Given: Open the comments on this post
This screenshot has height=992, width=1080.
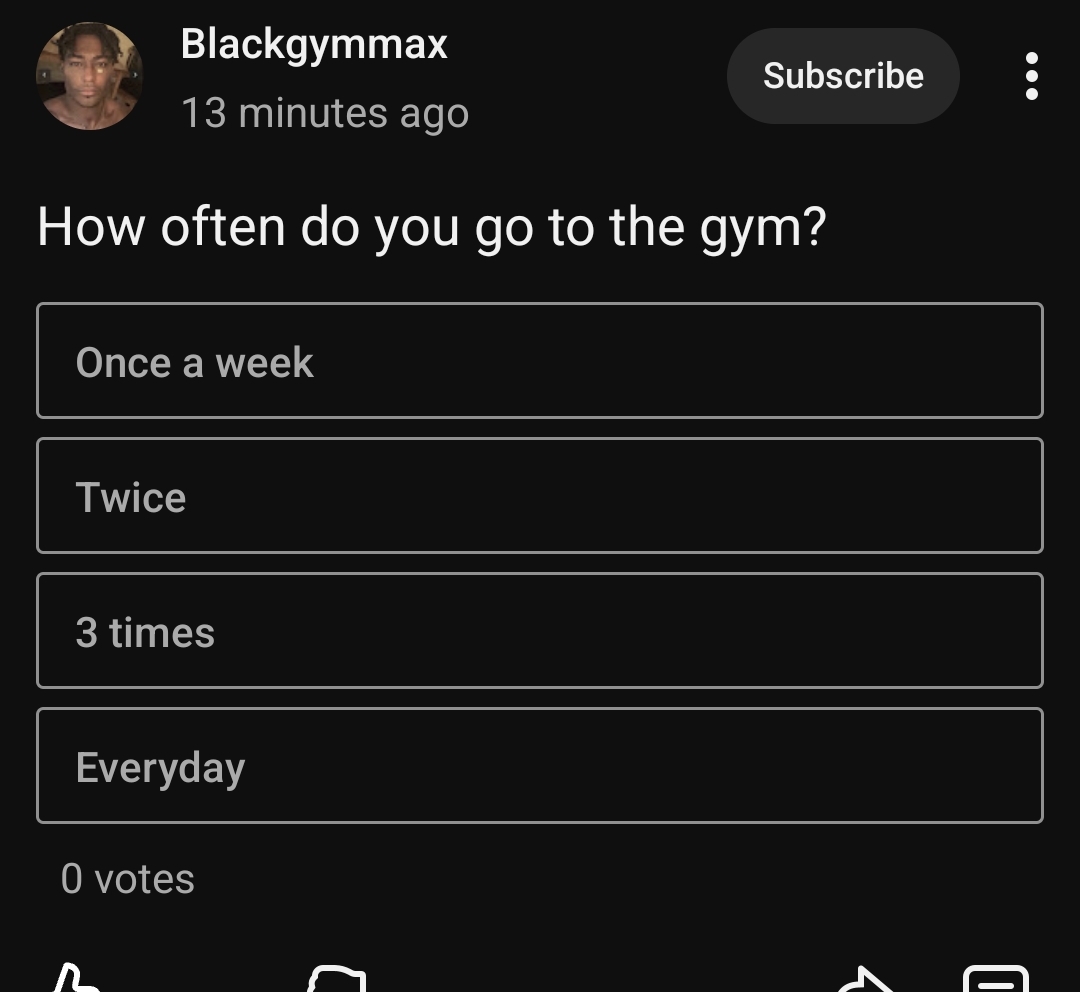Looking at the screenshot, I should click(995, 980).
